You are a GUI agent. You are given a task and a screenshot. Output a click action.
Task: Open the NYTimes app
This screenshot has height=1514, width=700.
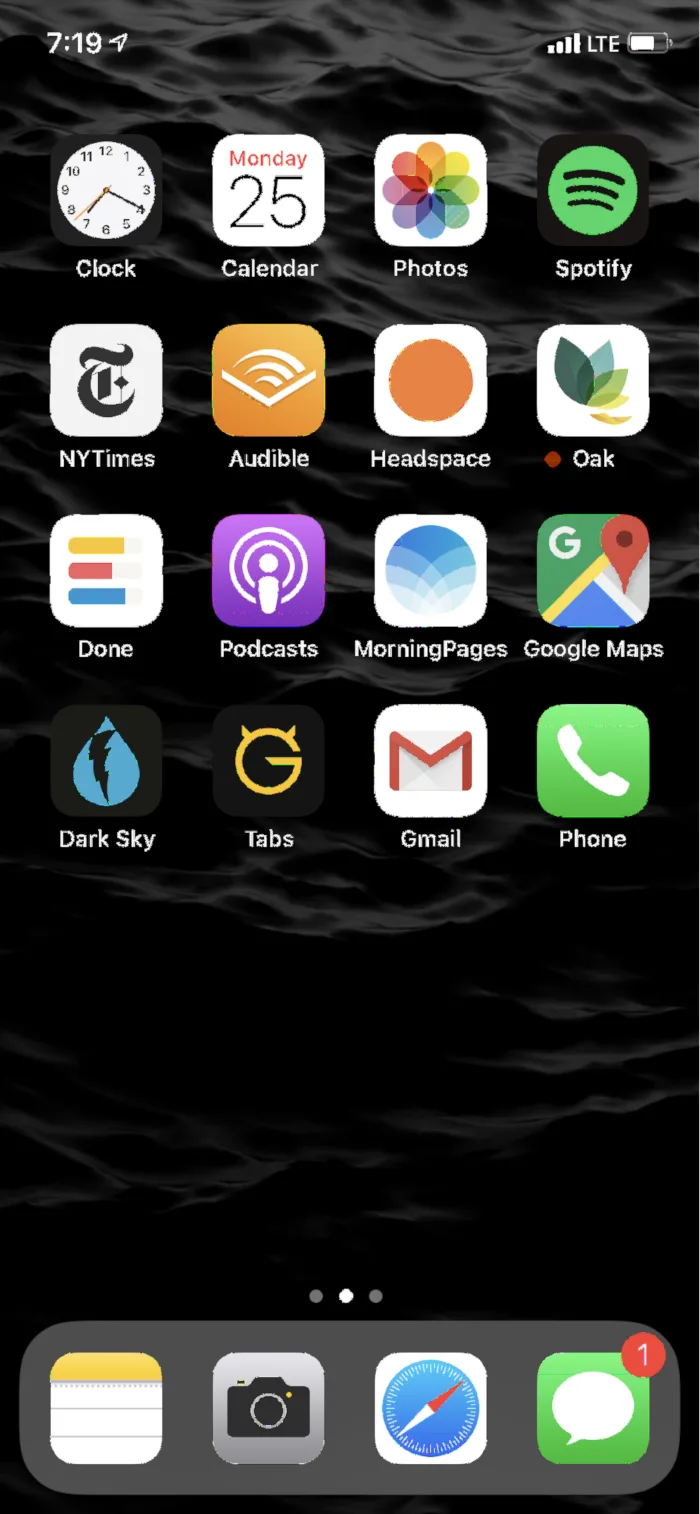click(106, 380)
